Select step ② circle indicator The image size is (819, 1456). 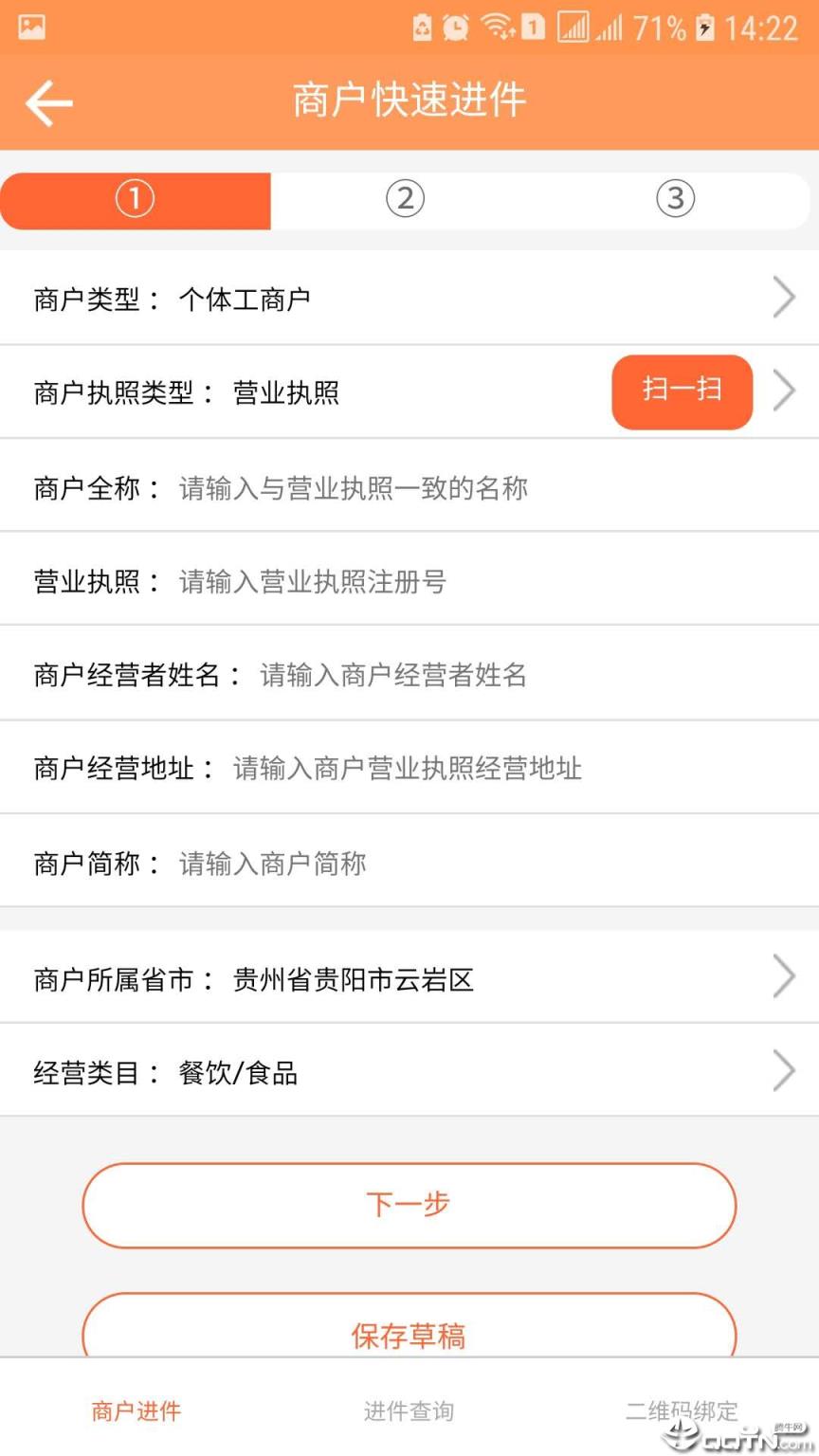click(406, 200)
